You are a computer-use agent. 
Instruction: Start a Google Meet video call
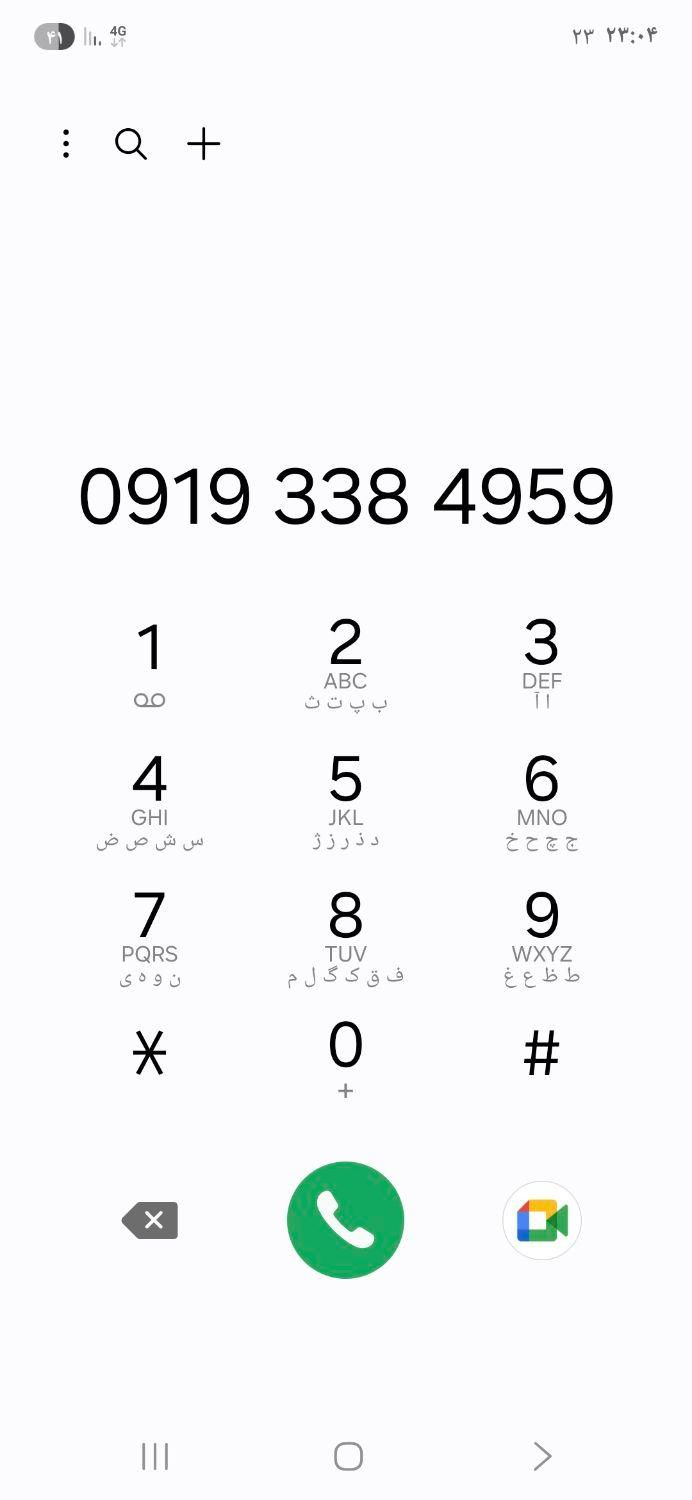tap(541, 1220)
